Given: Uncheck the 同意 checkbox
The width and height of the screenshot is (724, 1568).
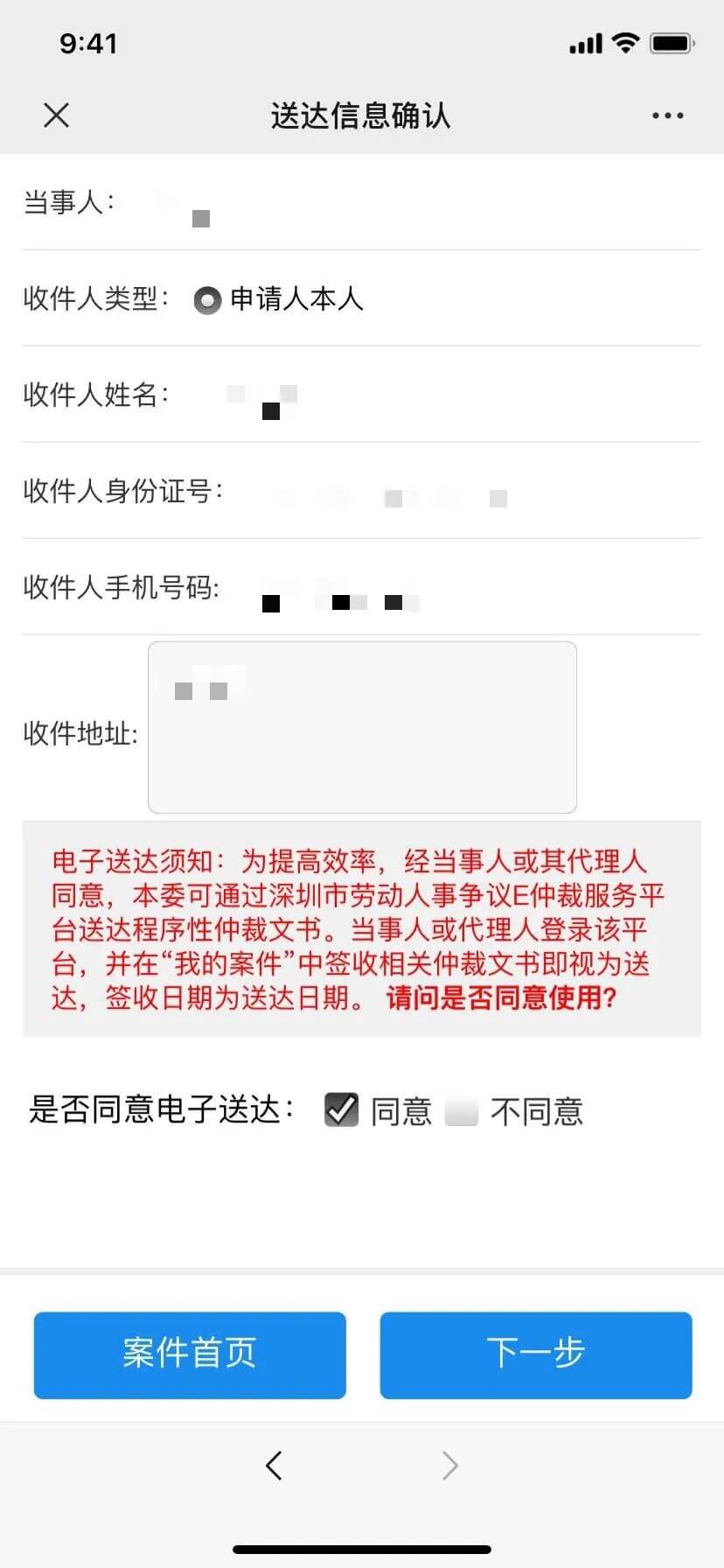Looking at the screenshot, I should 341,1109.
